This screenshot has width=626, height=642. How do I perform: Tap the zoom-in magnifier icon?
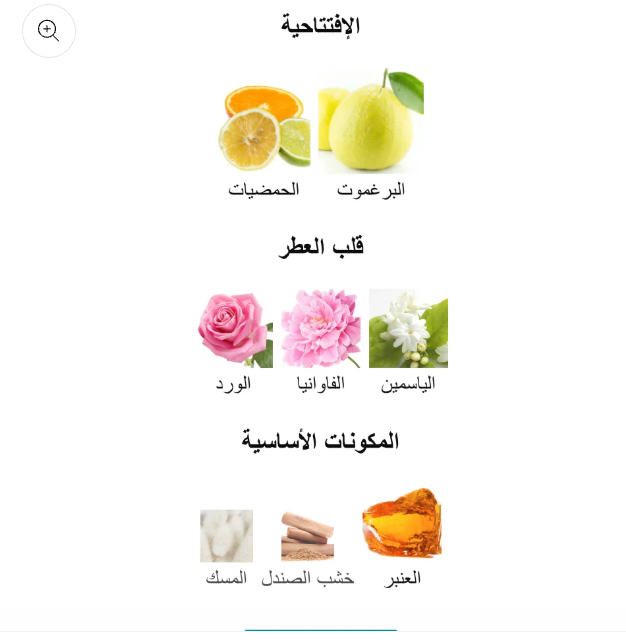click(49, 31)
